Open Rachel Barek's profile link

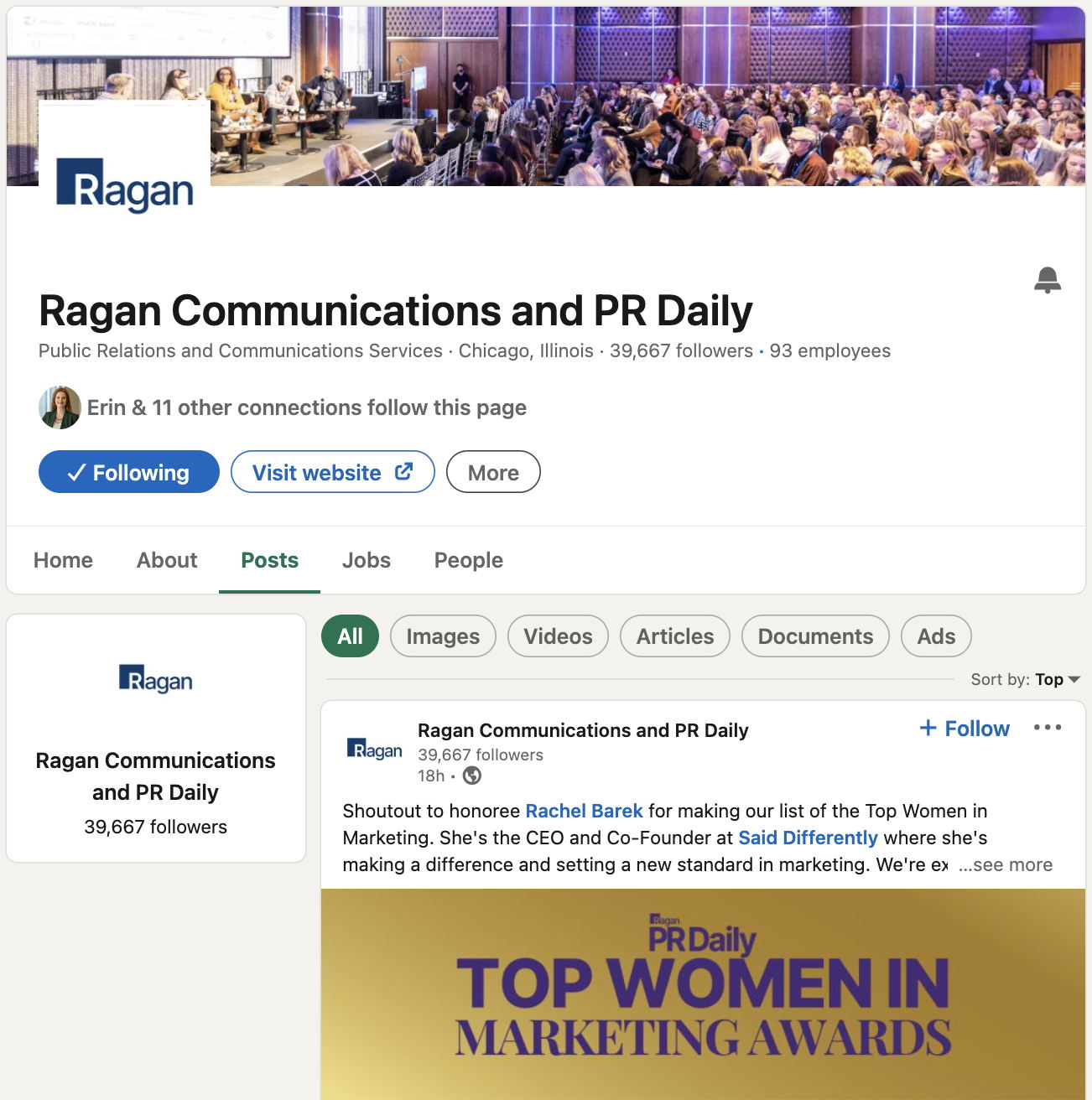(584, 811)
